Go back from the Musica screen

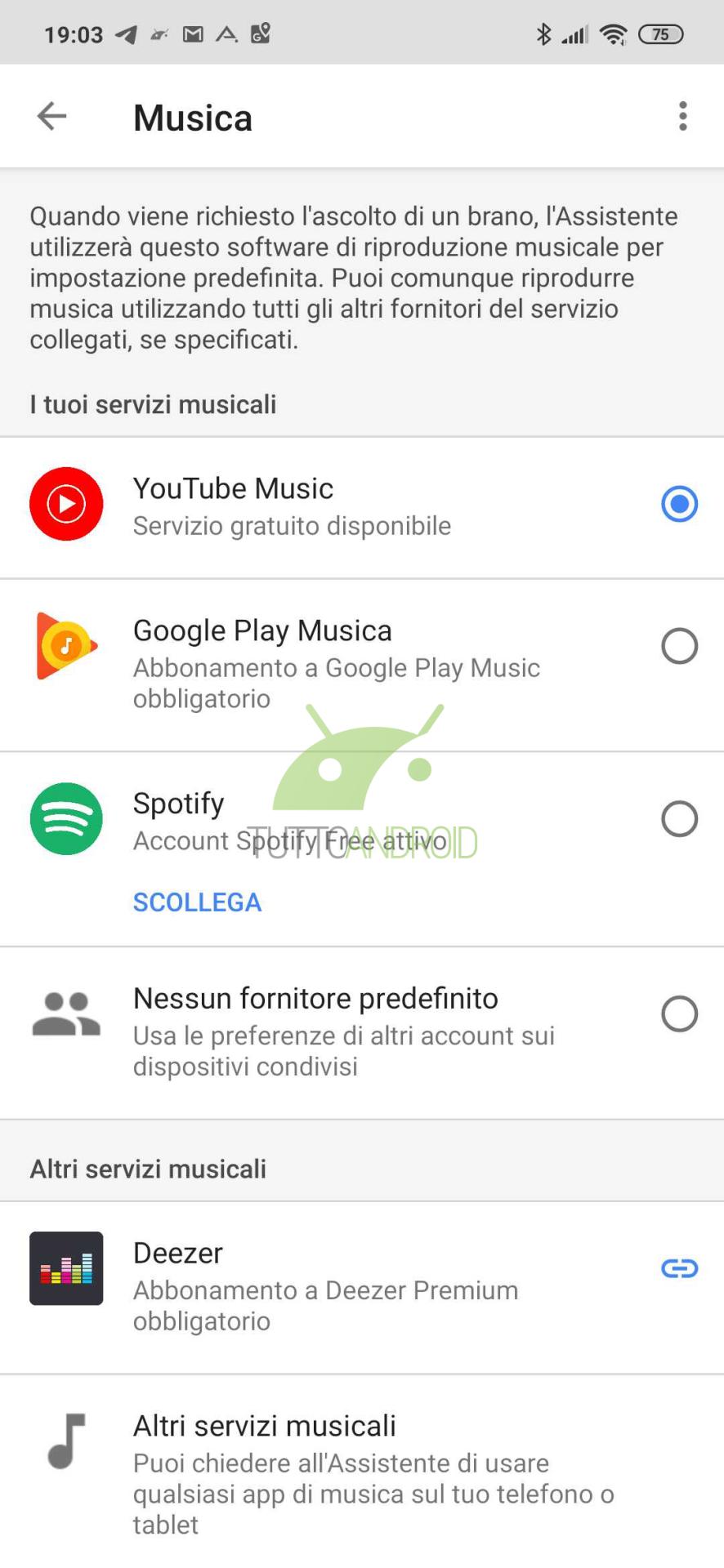click(x=51, y=116)
